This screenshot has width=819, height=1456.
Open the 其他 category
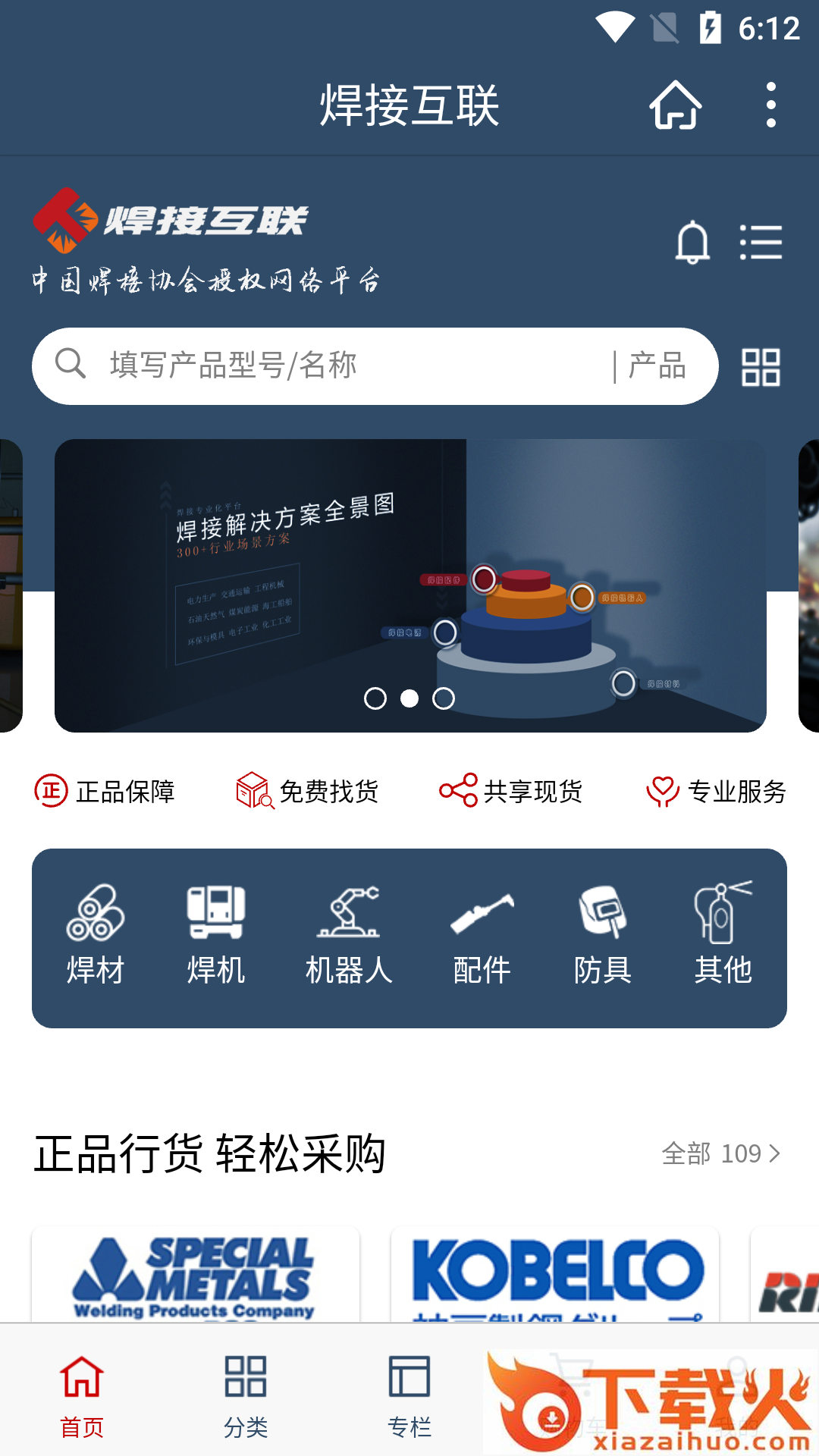tap(723, 937)
